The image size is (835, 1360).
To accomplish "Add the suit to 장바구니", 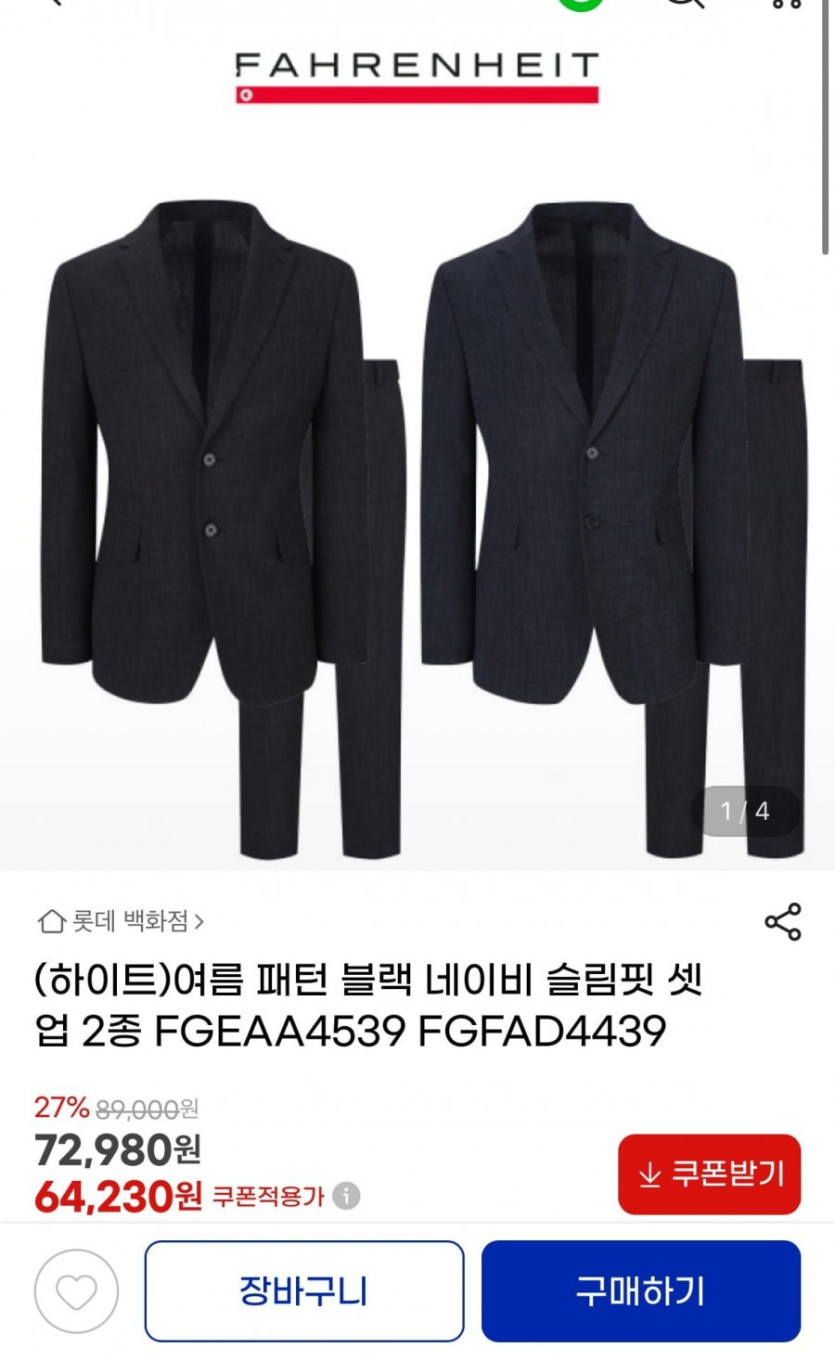I will coord(304,1291).
